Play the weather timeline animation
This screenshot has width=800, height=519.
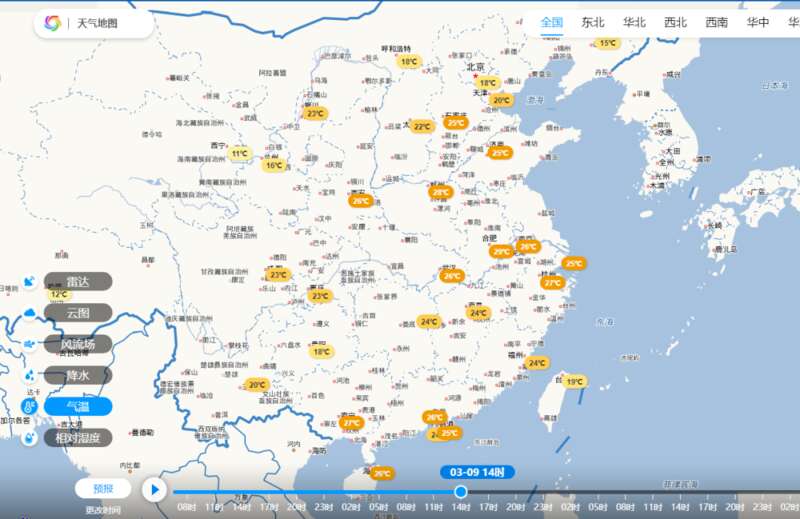pyautogui.click(x=154, y=489)
